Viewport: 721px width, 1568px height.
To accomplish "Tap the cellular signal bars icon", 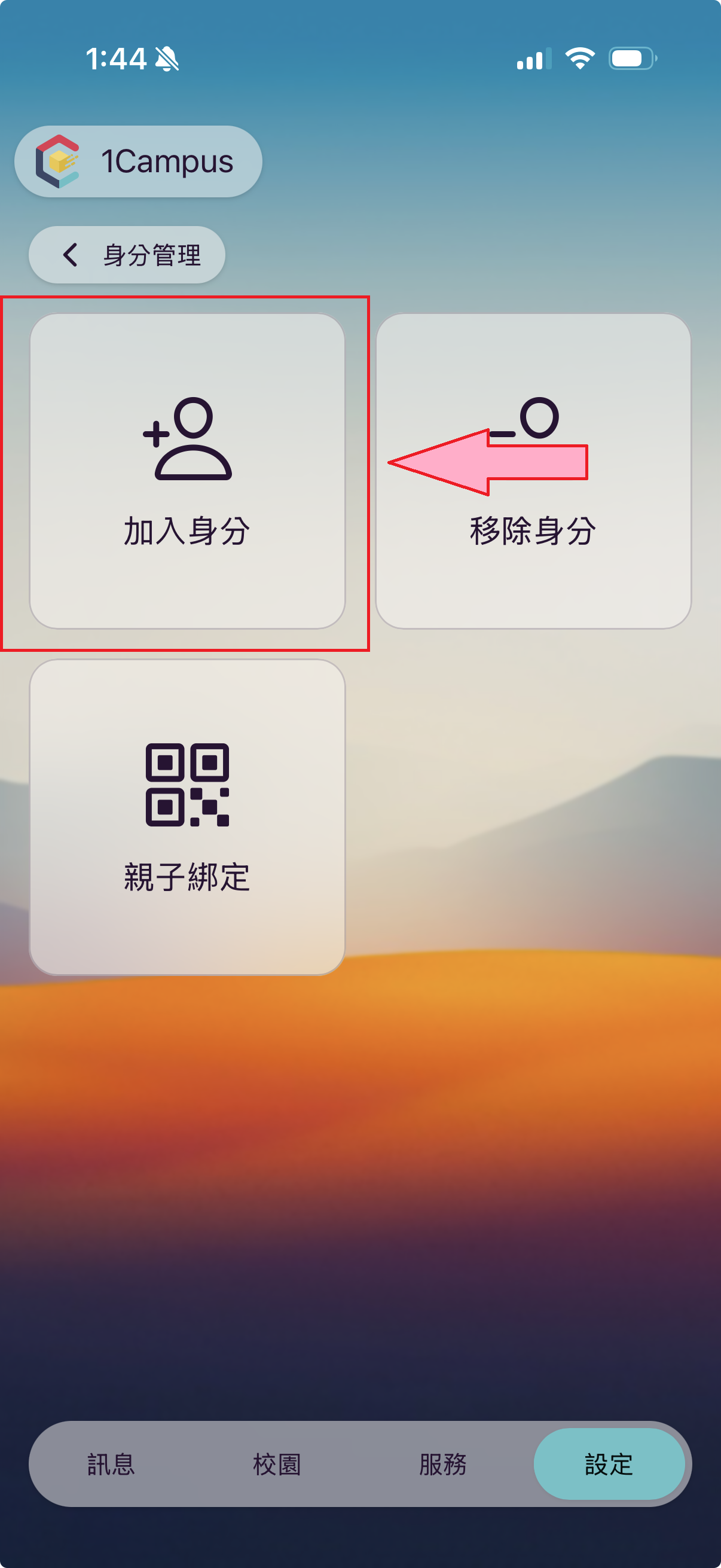I will [531, 59].
